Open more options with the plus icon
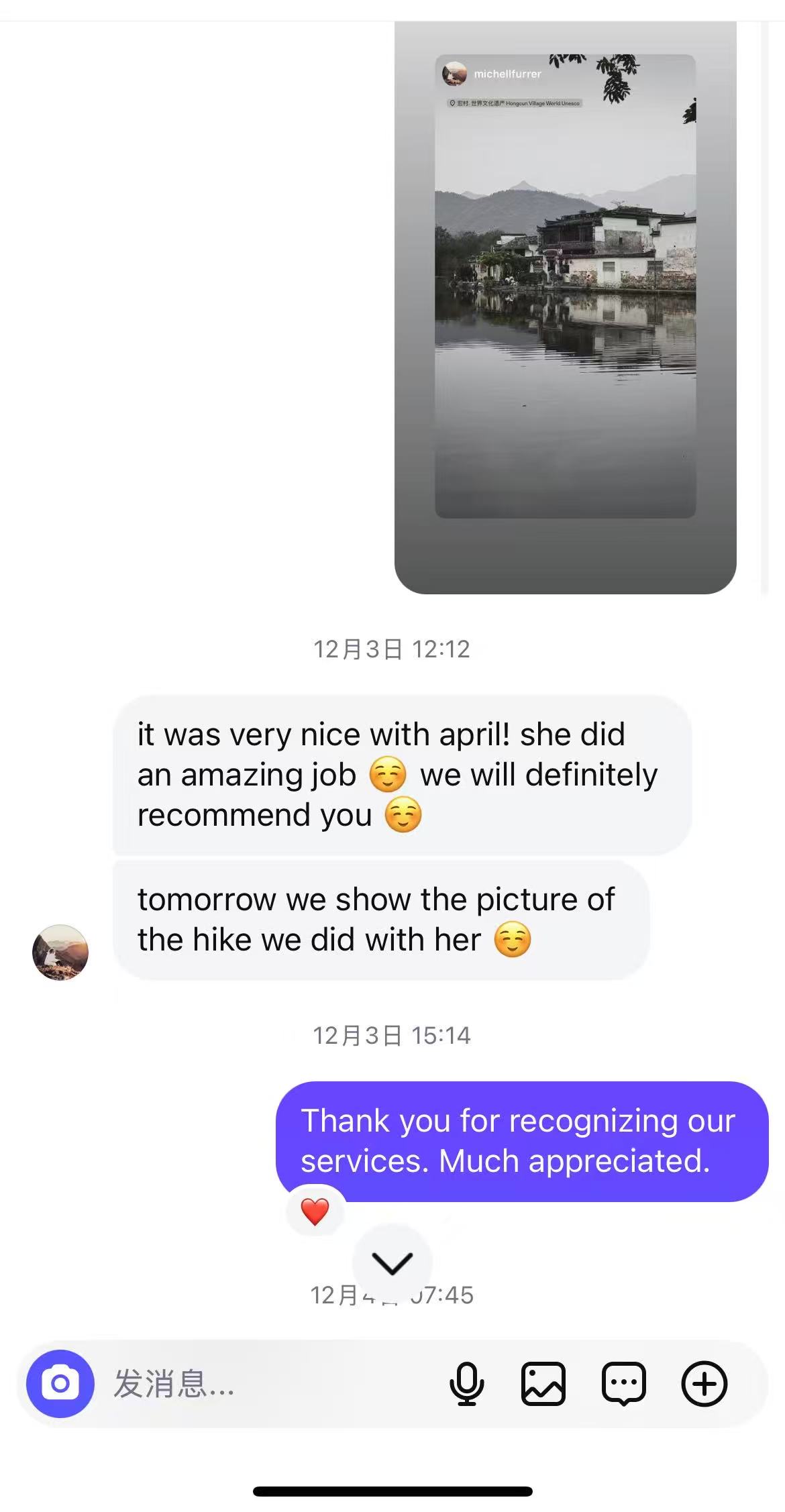 (x=704, y=1383)
